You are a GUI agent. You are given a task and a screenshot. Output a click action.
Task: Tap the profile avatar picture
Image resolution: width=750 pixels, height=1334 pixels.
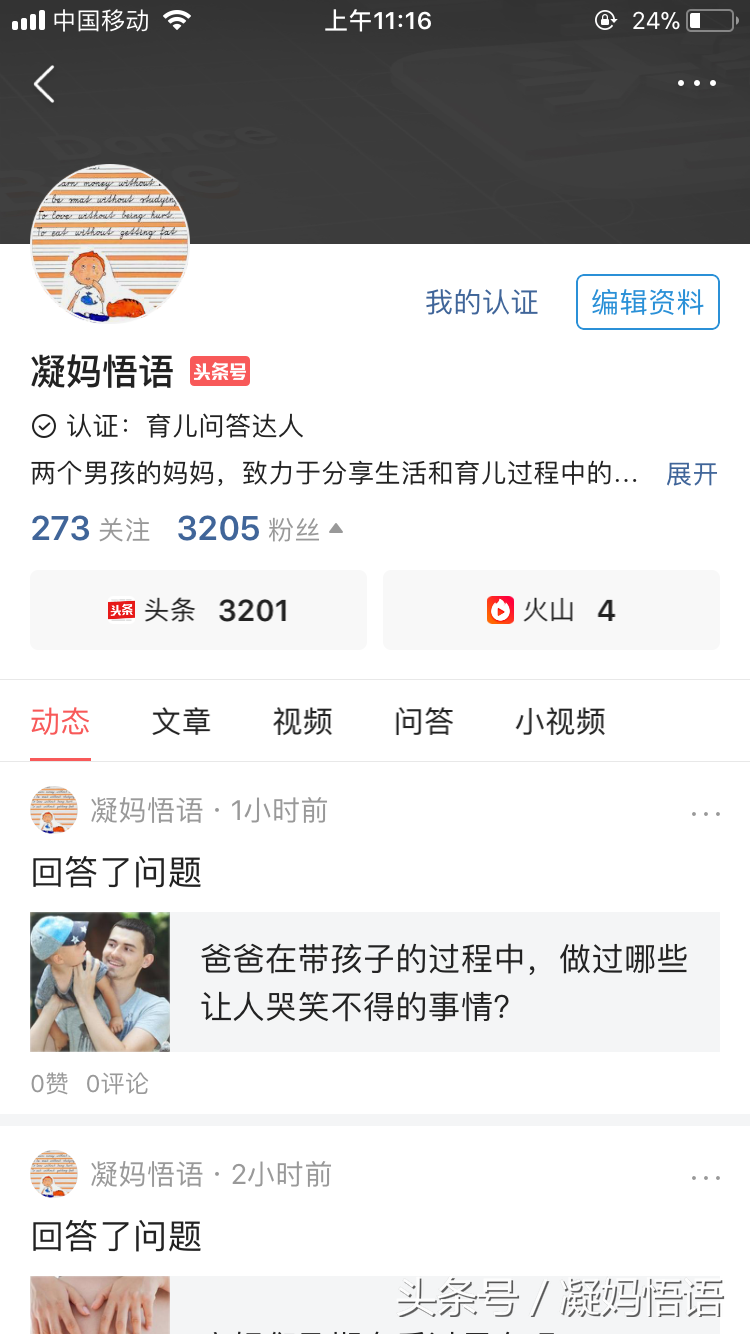click(110, 243)
